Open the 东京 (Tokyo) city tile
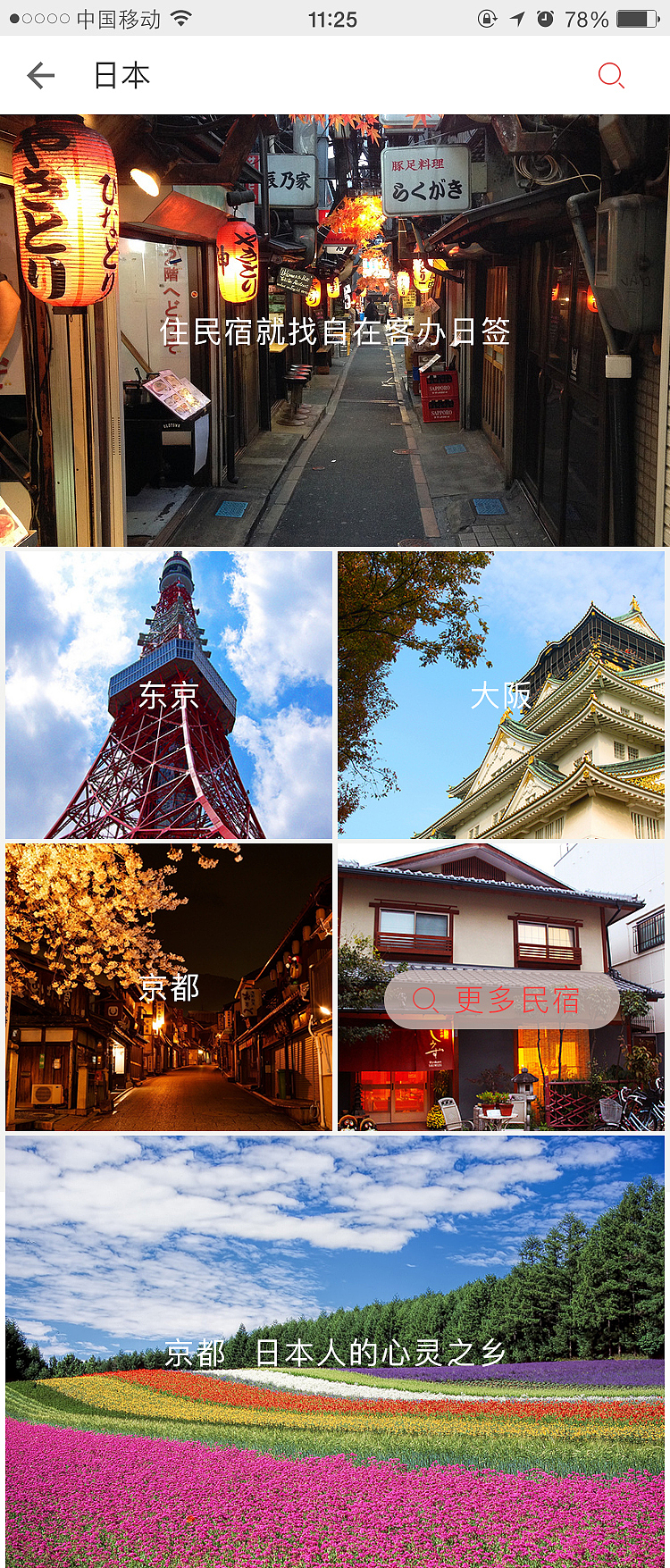 coord(168,694)
